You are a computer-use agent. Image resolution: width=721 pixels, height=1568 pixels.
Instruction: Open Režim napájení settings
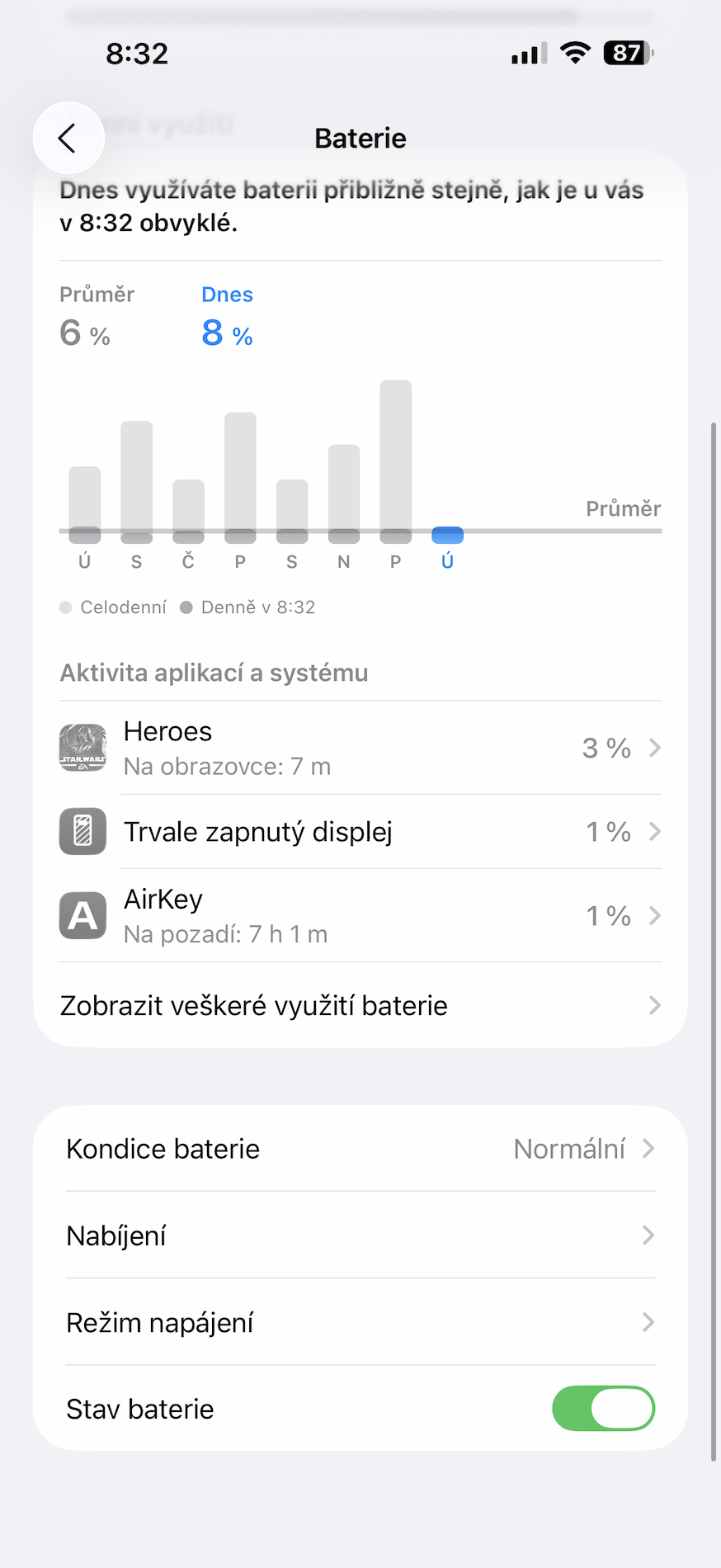pos(360,1322)
